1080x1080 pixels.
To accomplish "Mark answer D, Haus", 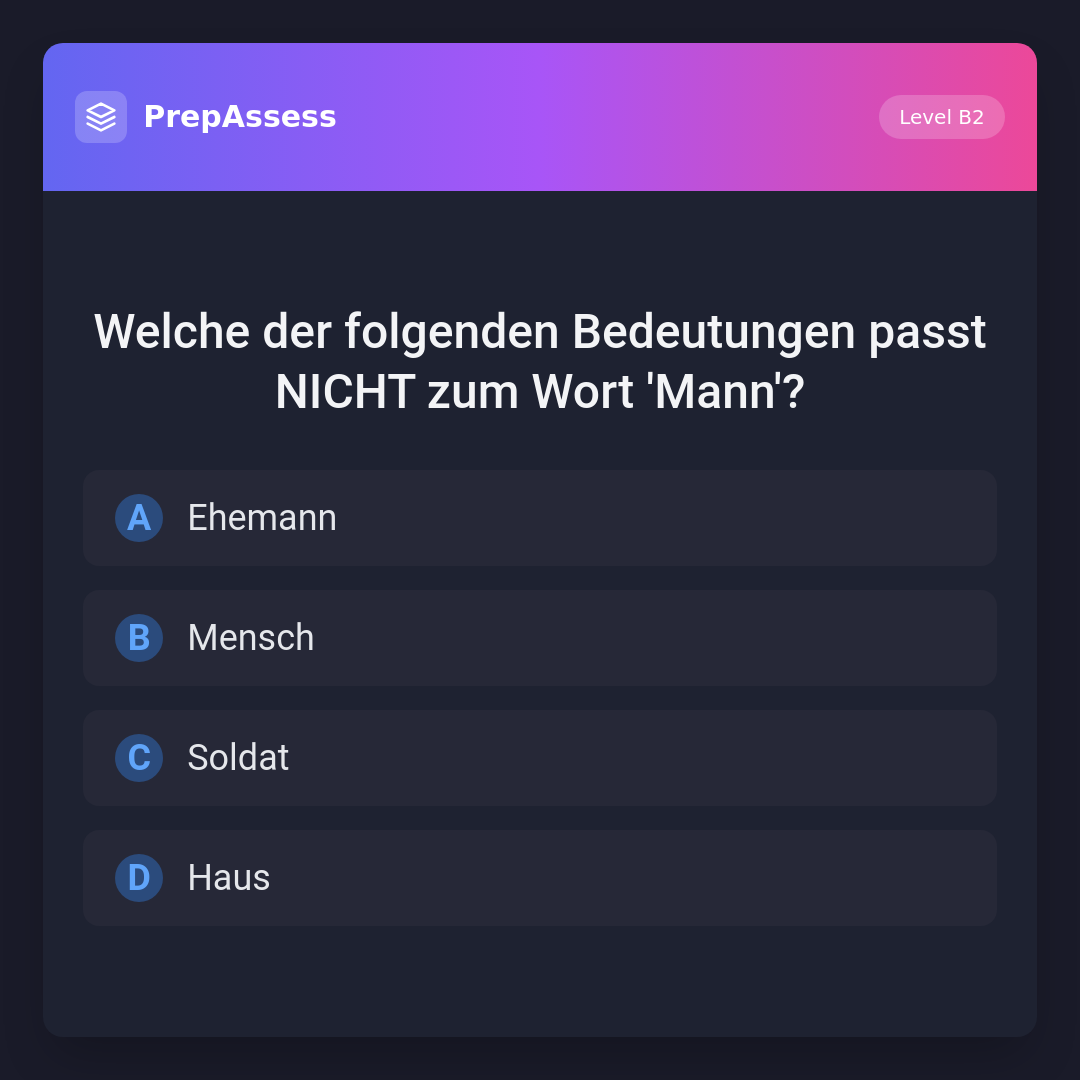I will [x=540, y=878].
